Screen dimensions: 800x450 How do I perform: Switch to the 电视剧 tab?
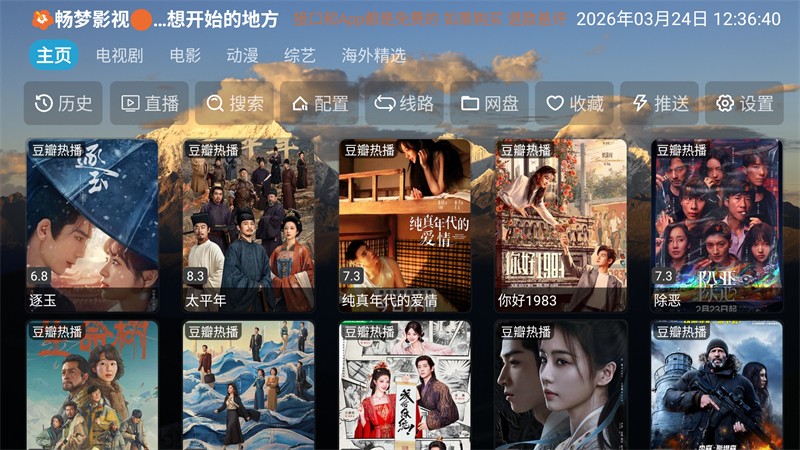tap(118, 56)
